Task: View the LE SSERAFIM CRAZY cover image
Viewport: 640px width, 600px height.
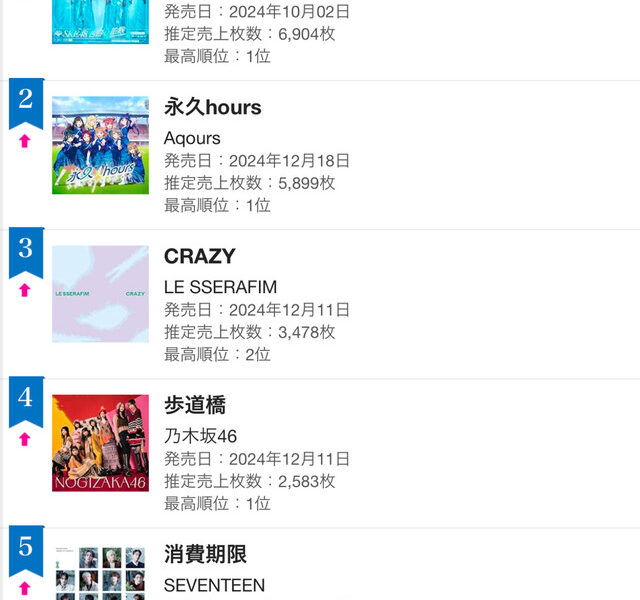Action: coord(100,294)
